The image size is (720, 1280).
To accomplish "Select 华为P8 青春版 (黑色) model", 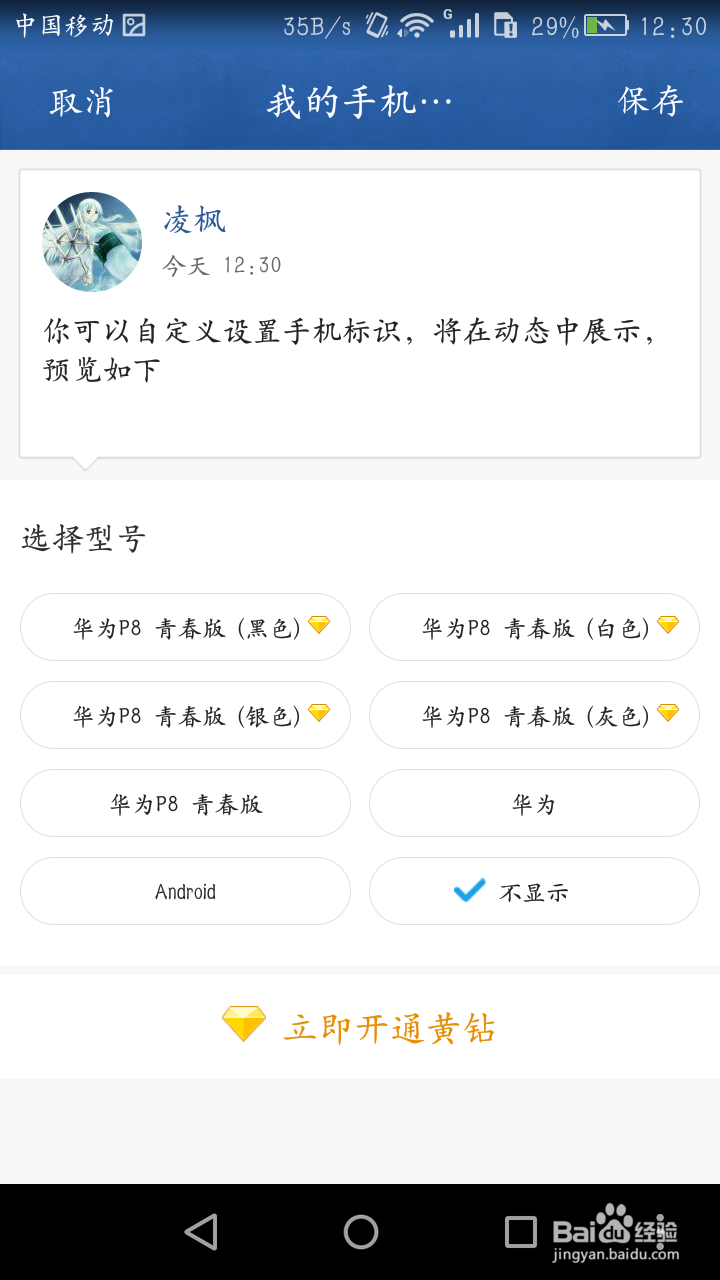I will [186, 628].
